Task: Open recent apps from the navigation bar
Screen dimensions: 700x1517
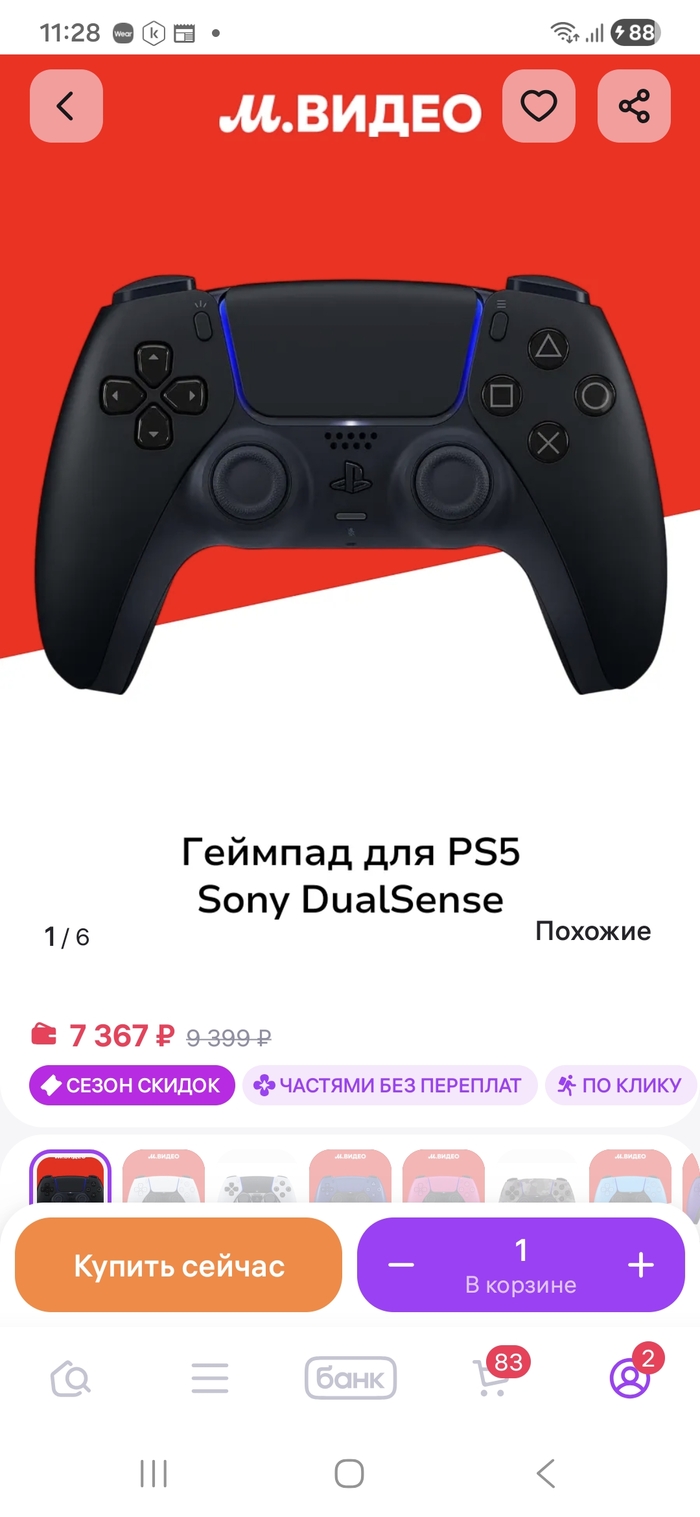Action: pyautogui.click(x=153, y=1473)
